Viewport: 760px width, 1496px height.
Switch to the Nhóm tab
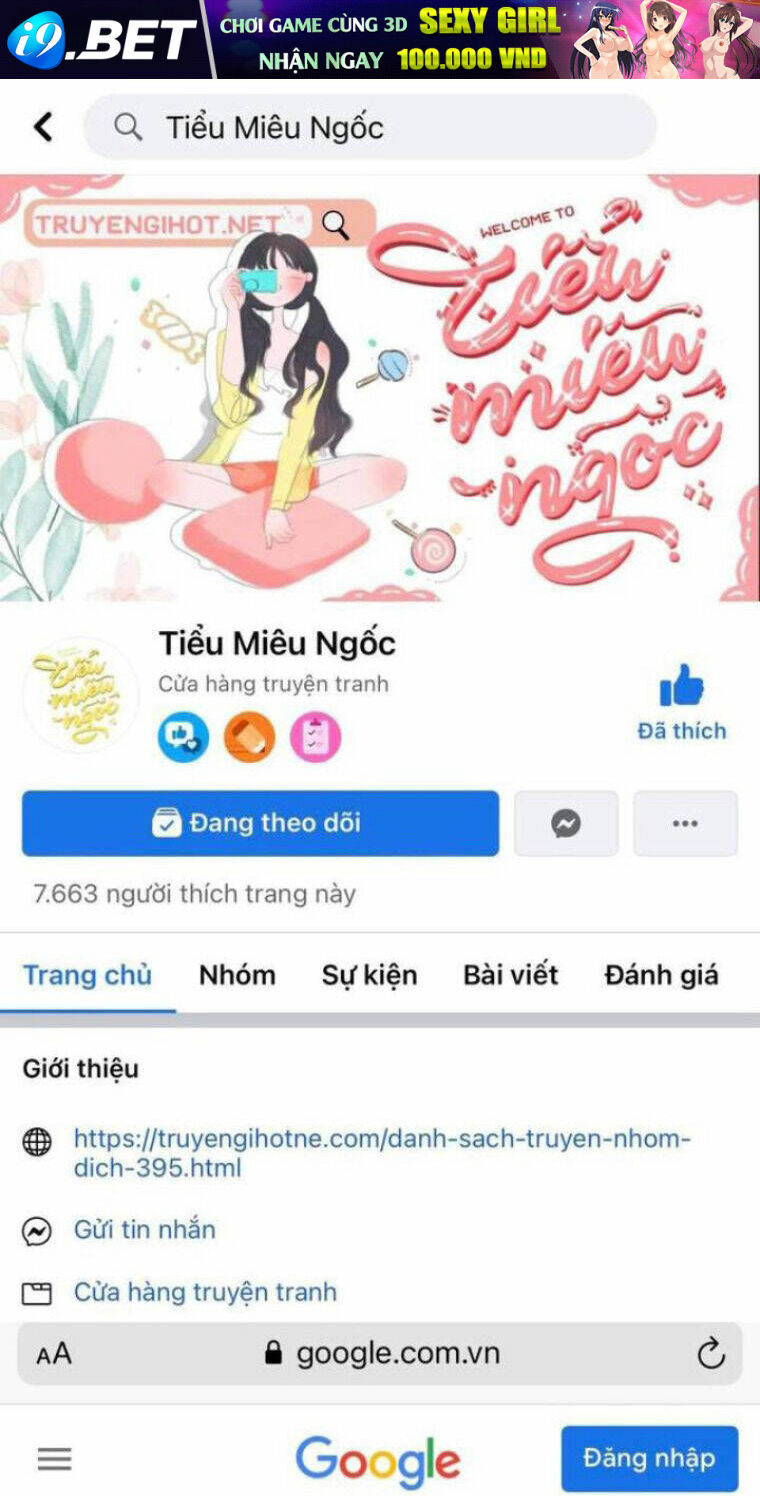[237, 975]
